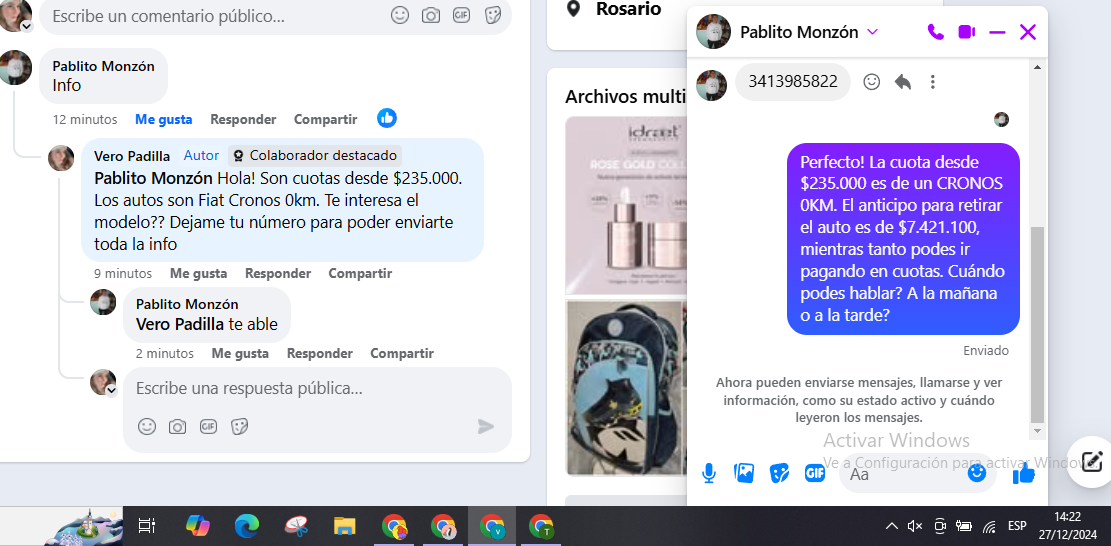Image resolution: width=1111 pixels, height=546 pixels.
Task: Choose a GIF in the chat toolbar
Action: (815, 473)
